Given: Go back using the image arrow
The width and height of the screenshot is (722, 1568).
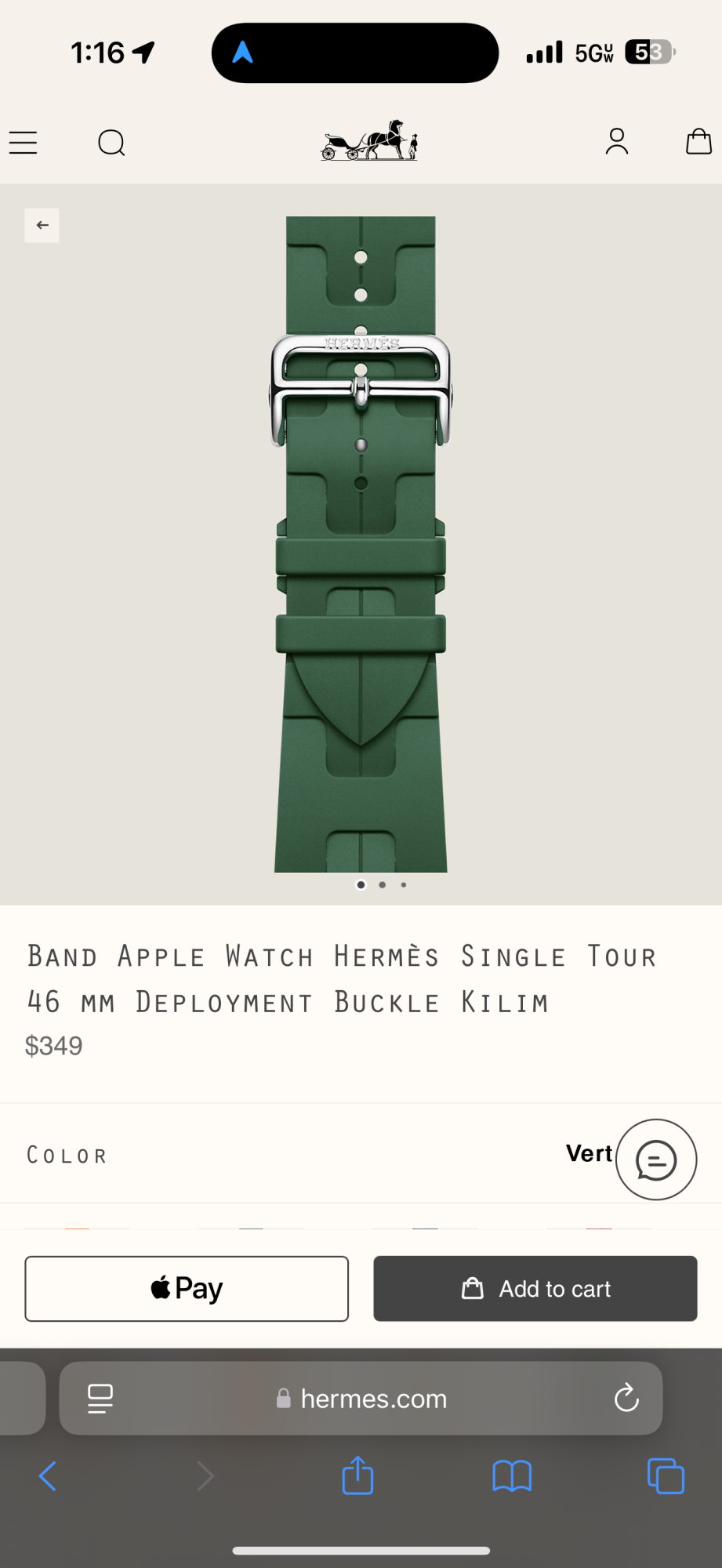Looking at the screenshot, I should tap(42, 225).
